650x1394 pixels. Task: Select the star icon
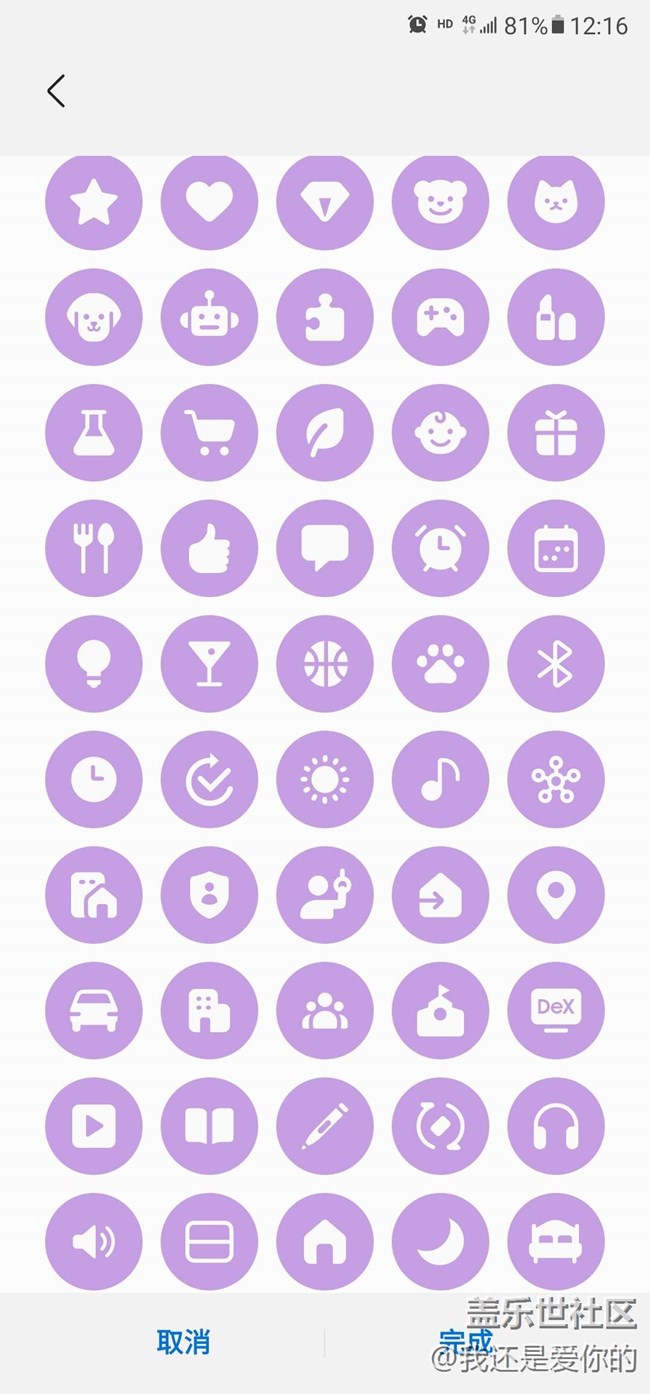click(94, 203)
